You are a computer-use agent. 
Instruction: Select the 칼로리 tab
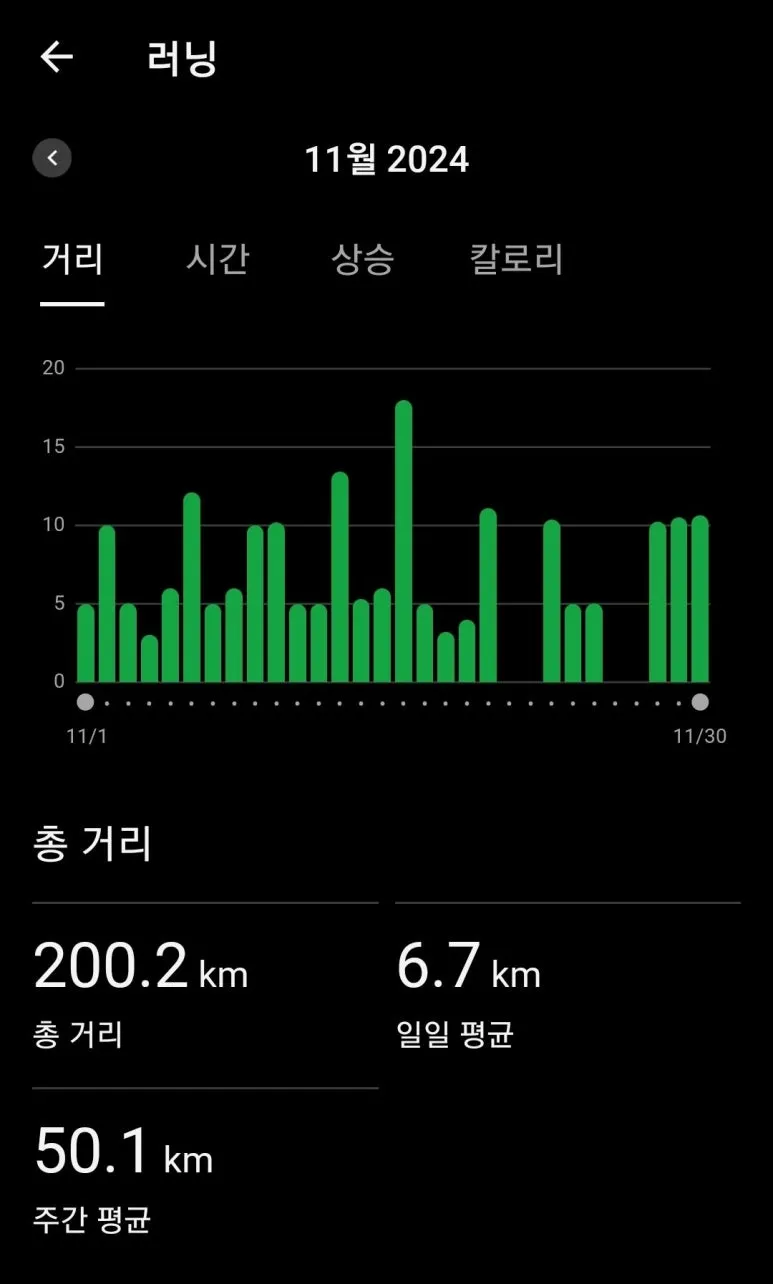515,260
